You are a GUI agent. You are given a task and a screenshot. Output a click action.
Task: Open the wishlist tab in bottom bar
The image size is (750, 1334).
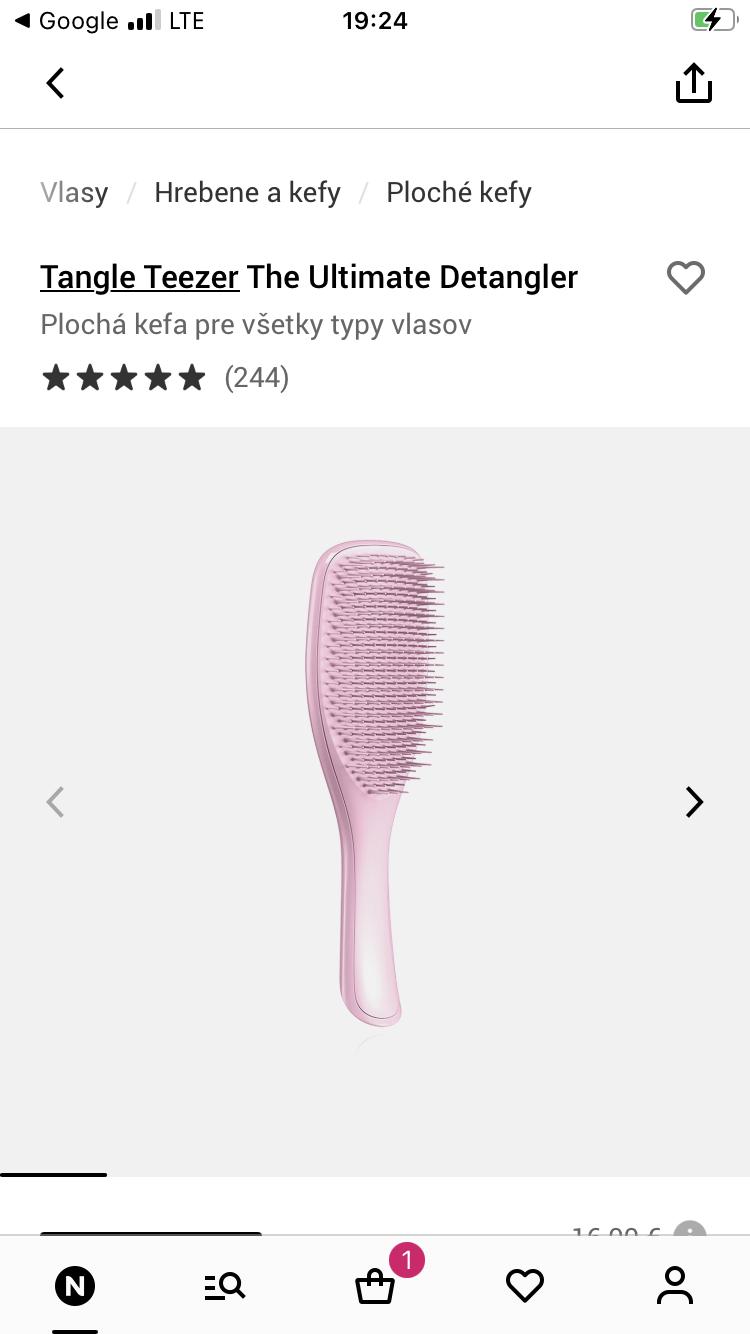coord(525,1286)
